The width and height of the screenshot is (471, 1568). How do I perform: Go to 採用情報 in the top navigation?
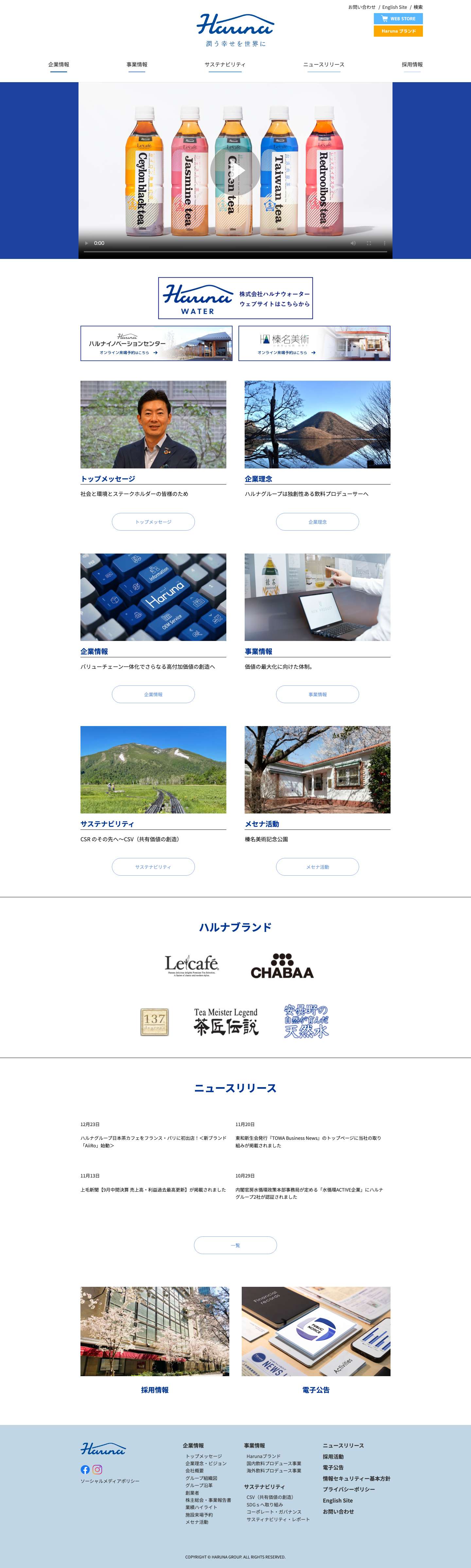click(412, 64)
